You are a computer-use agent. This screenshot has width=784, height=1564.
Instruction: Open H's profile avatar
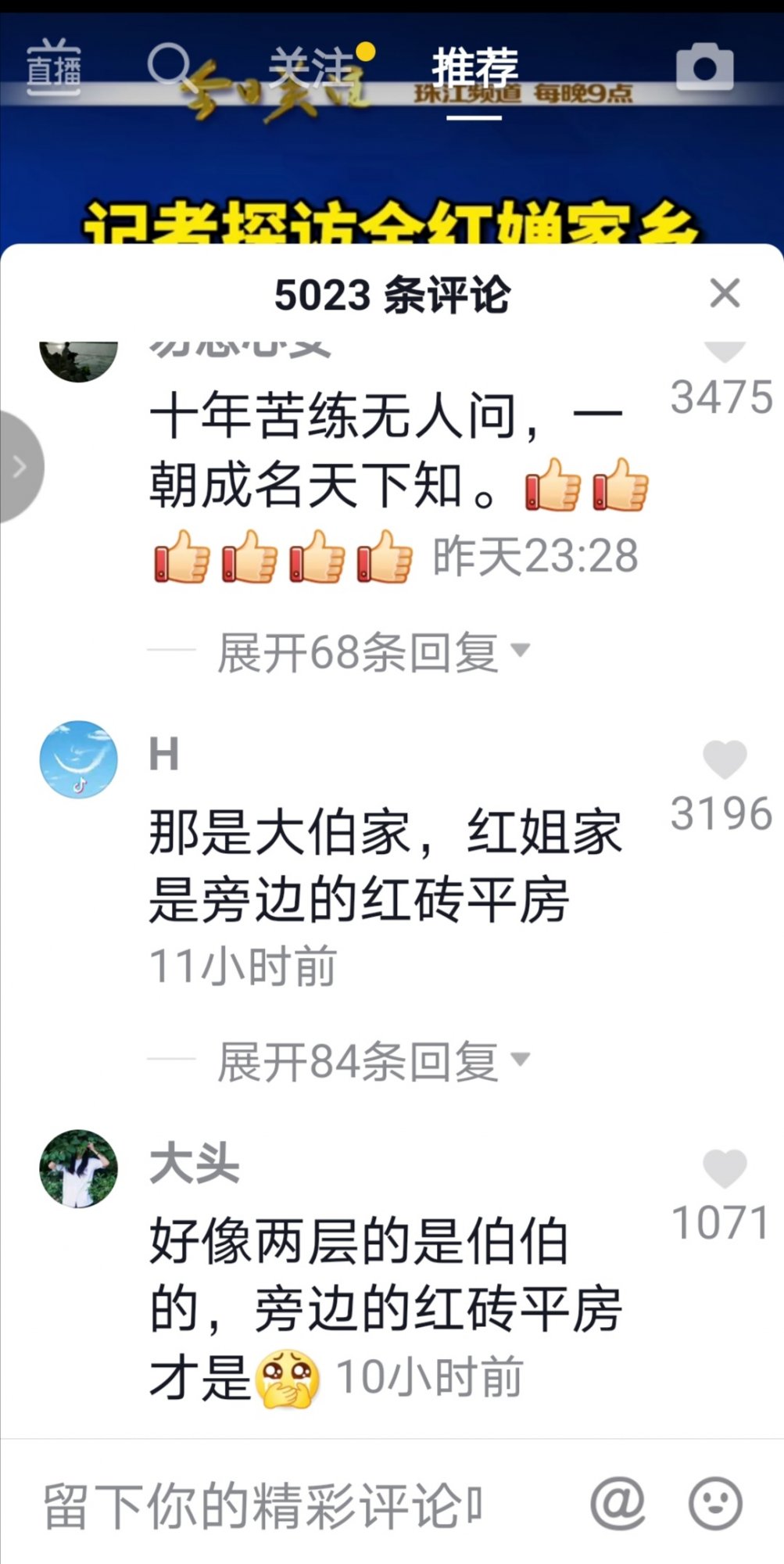[79, 759]
